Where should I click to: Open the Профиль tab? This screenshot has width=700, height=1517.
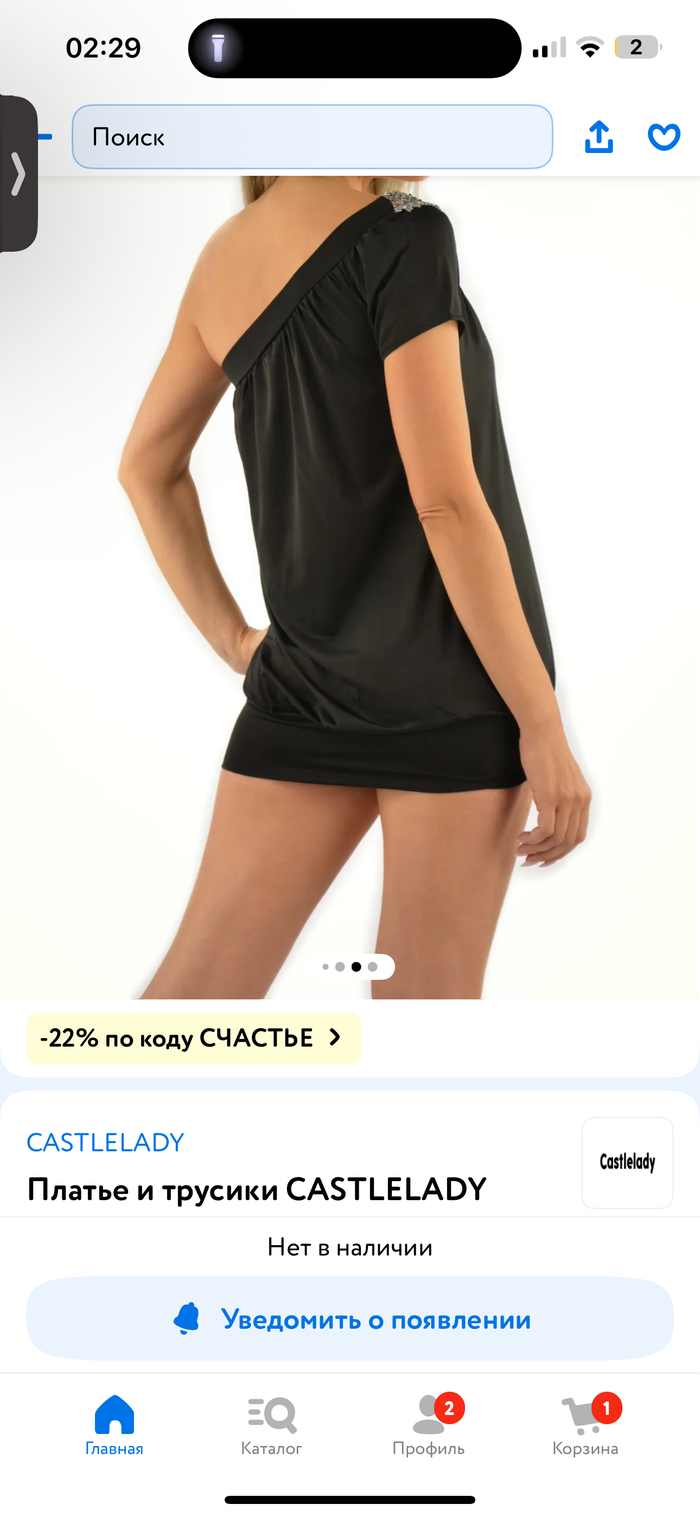[x=429, y=1427]
